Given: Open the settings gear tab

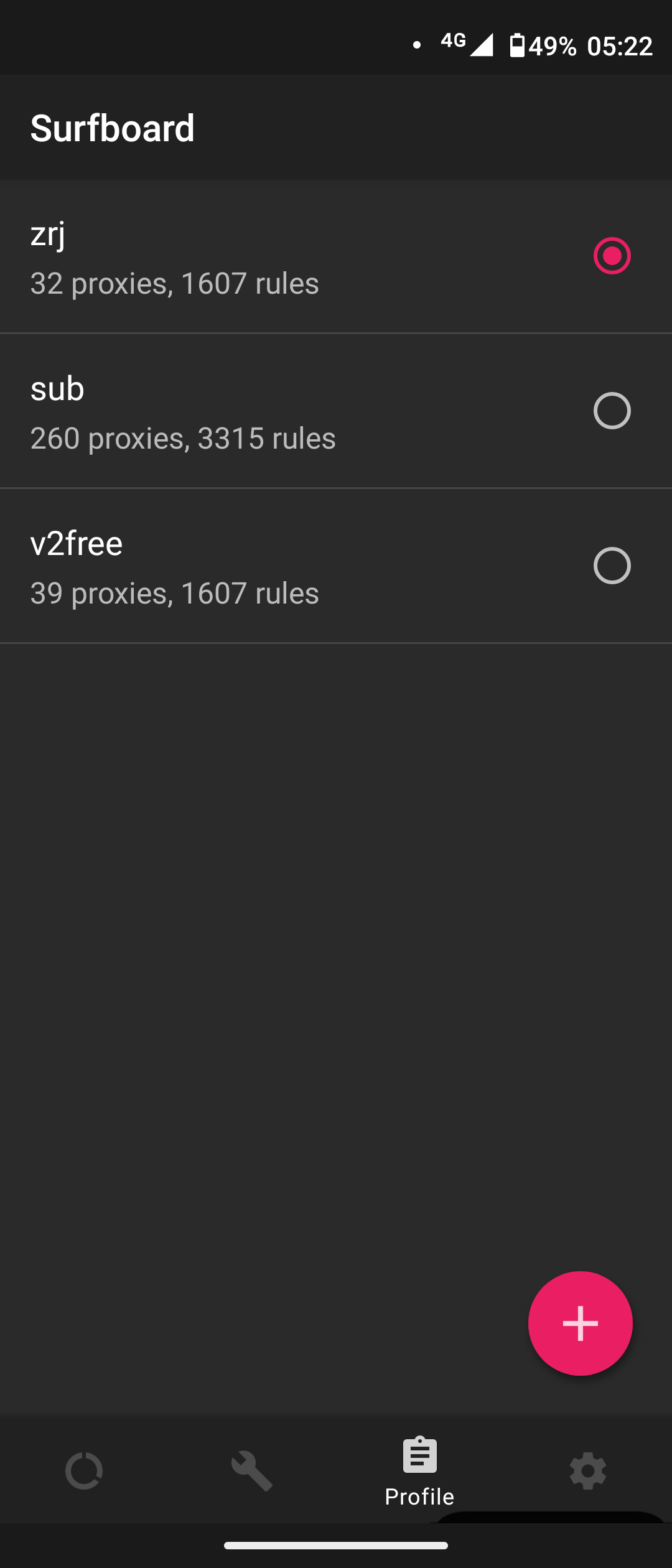Looking at the screenshot, I should tap(588, 1471).
